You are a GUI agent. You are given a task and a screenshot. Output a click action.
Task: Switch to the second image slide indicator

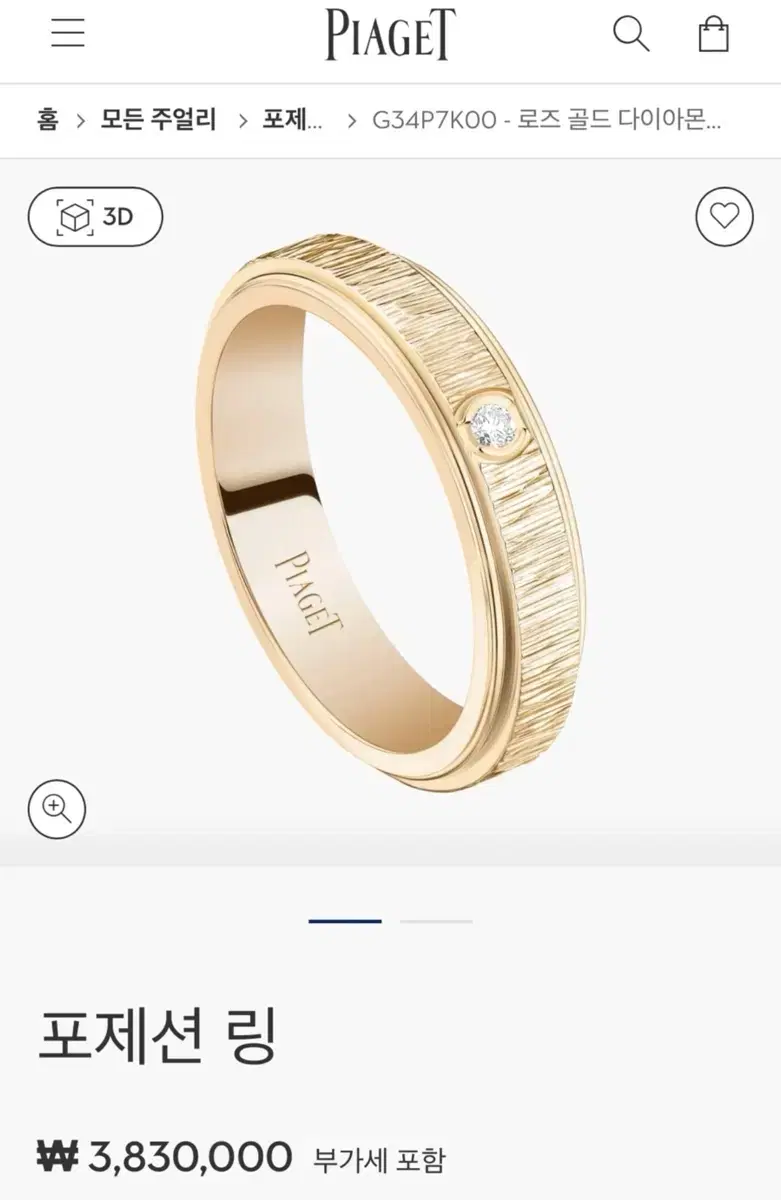(437, 921)
